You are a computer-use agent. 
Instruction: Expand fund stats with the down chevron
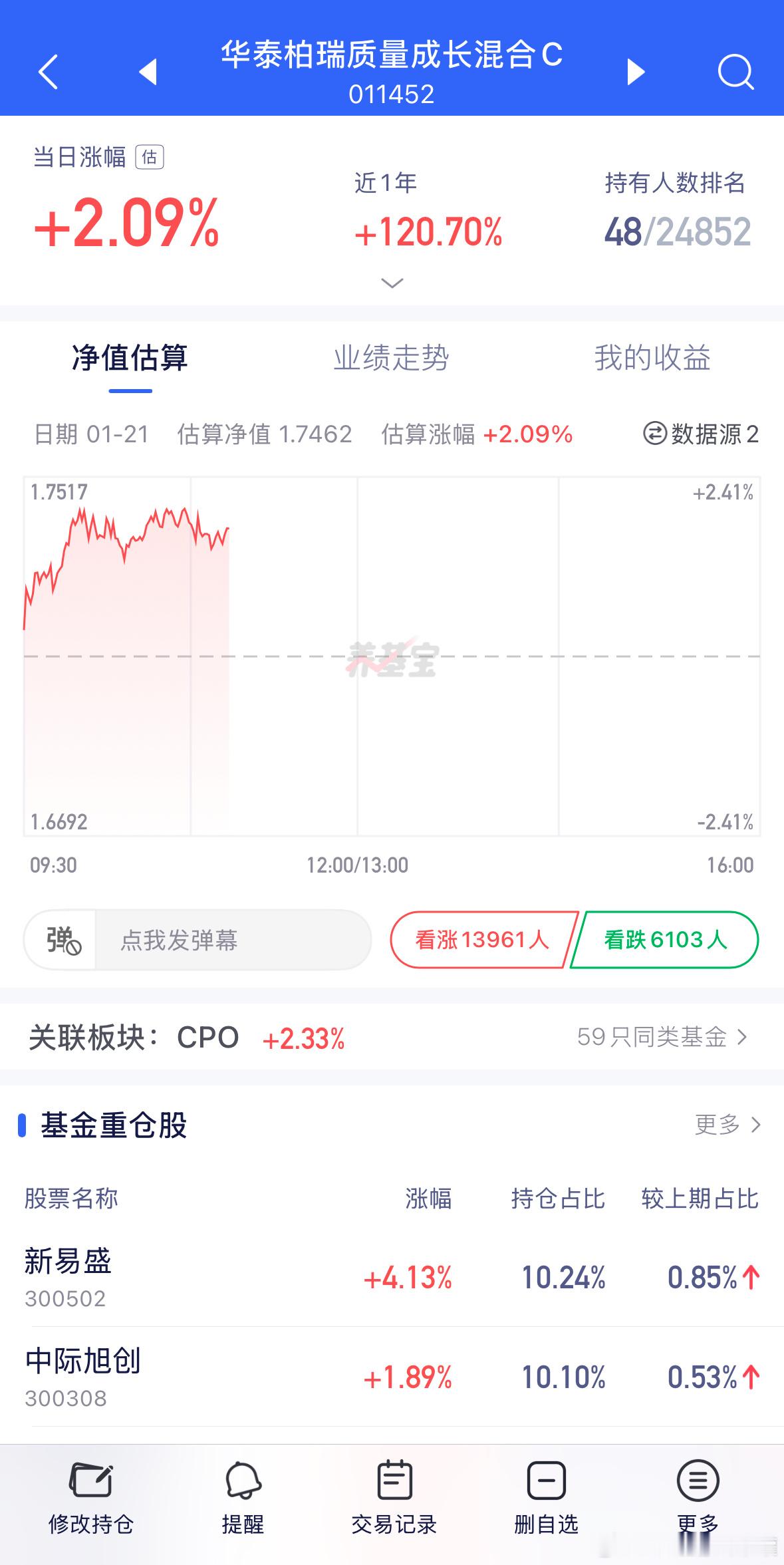click(x=392, y=282)
